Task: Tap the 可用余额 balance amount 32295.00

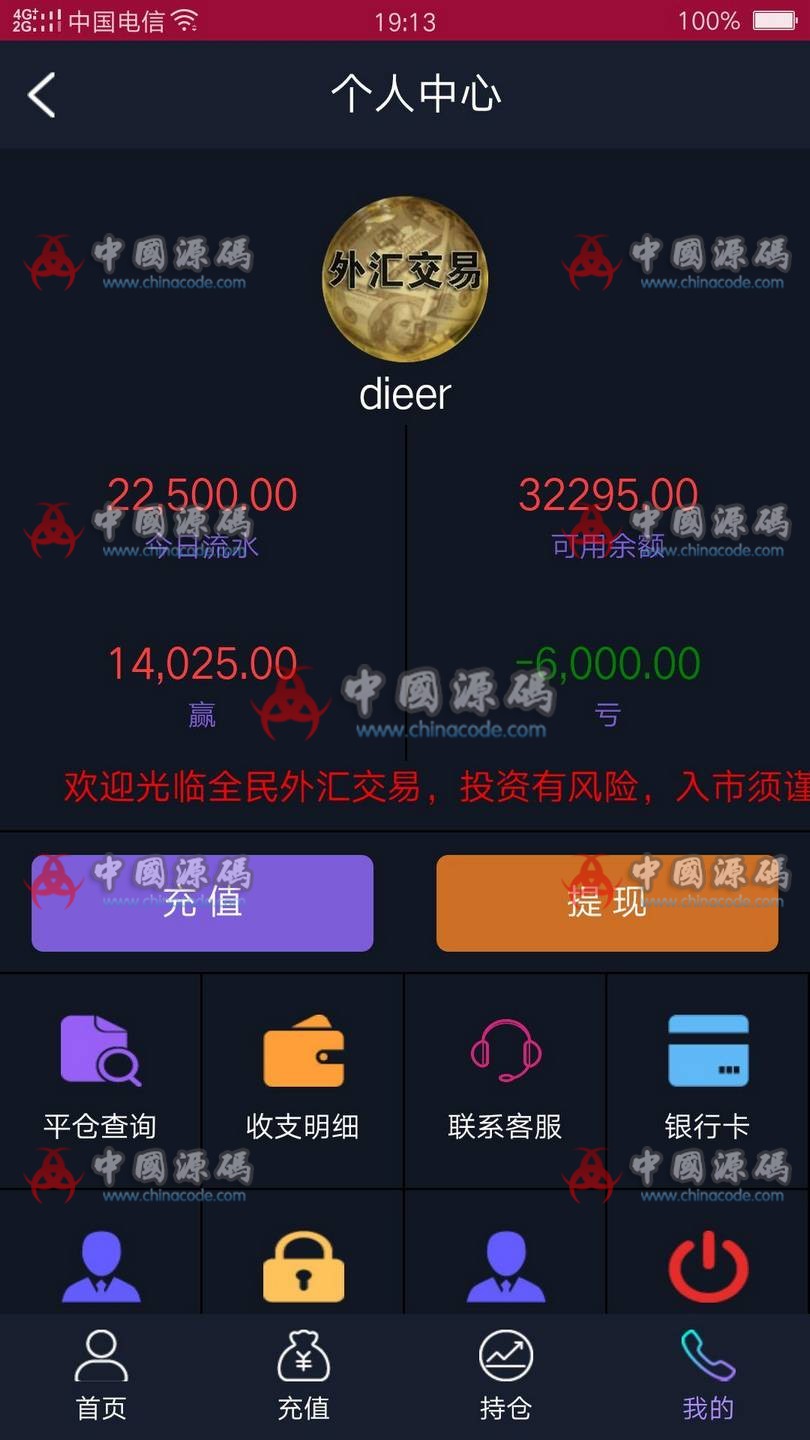Action: [x=607, y=493]
